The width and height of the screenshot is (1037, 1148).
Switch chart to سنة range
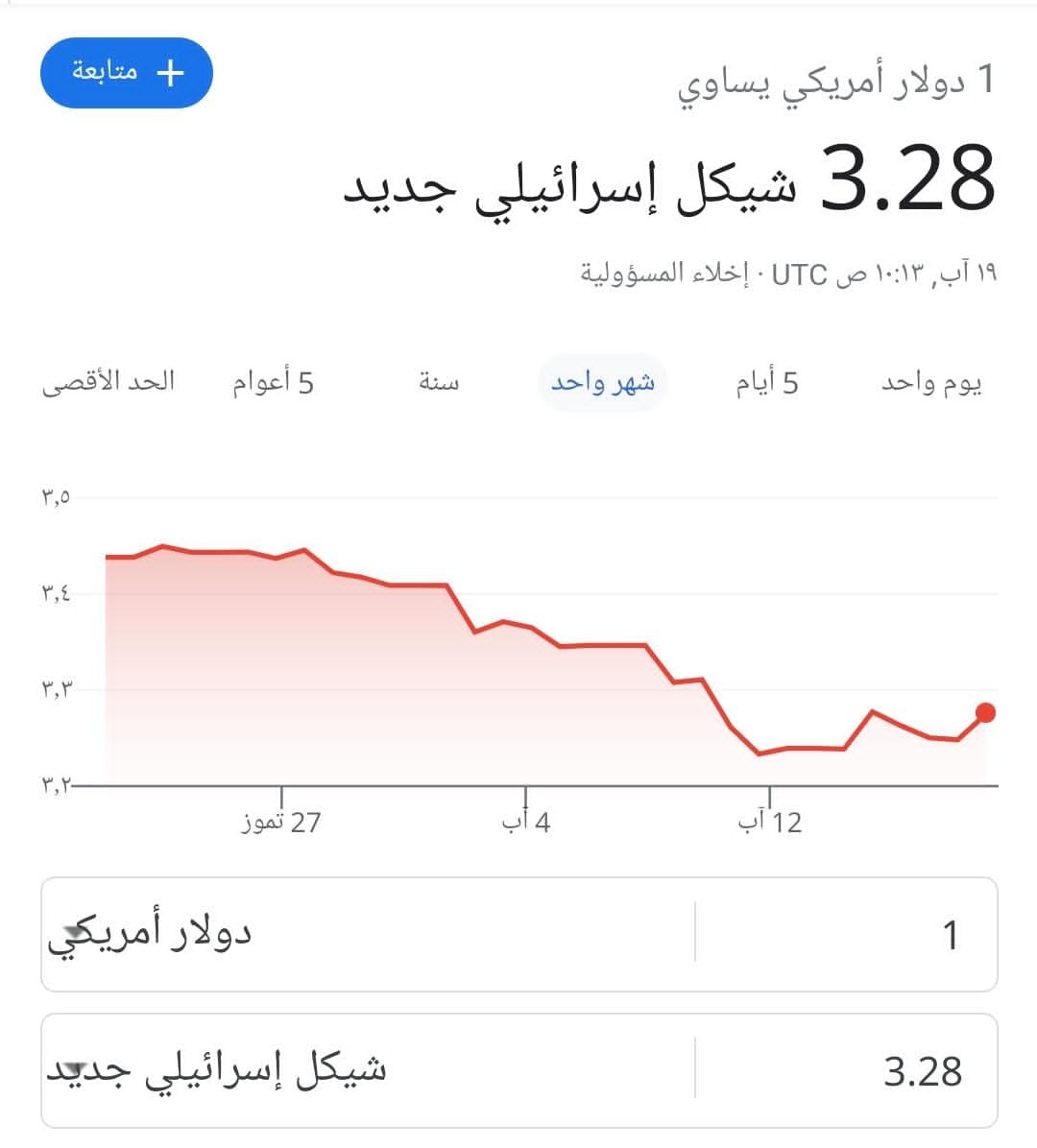coord(439,382)
